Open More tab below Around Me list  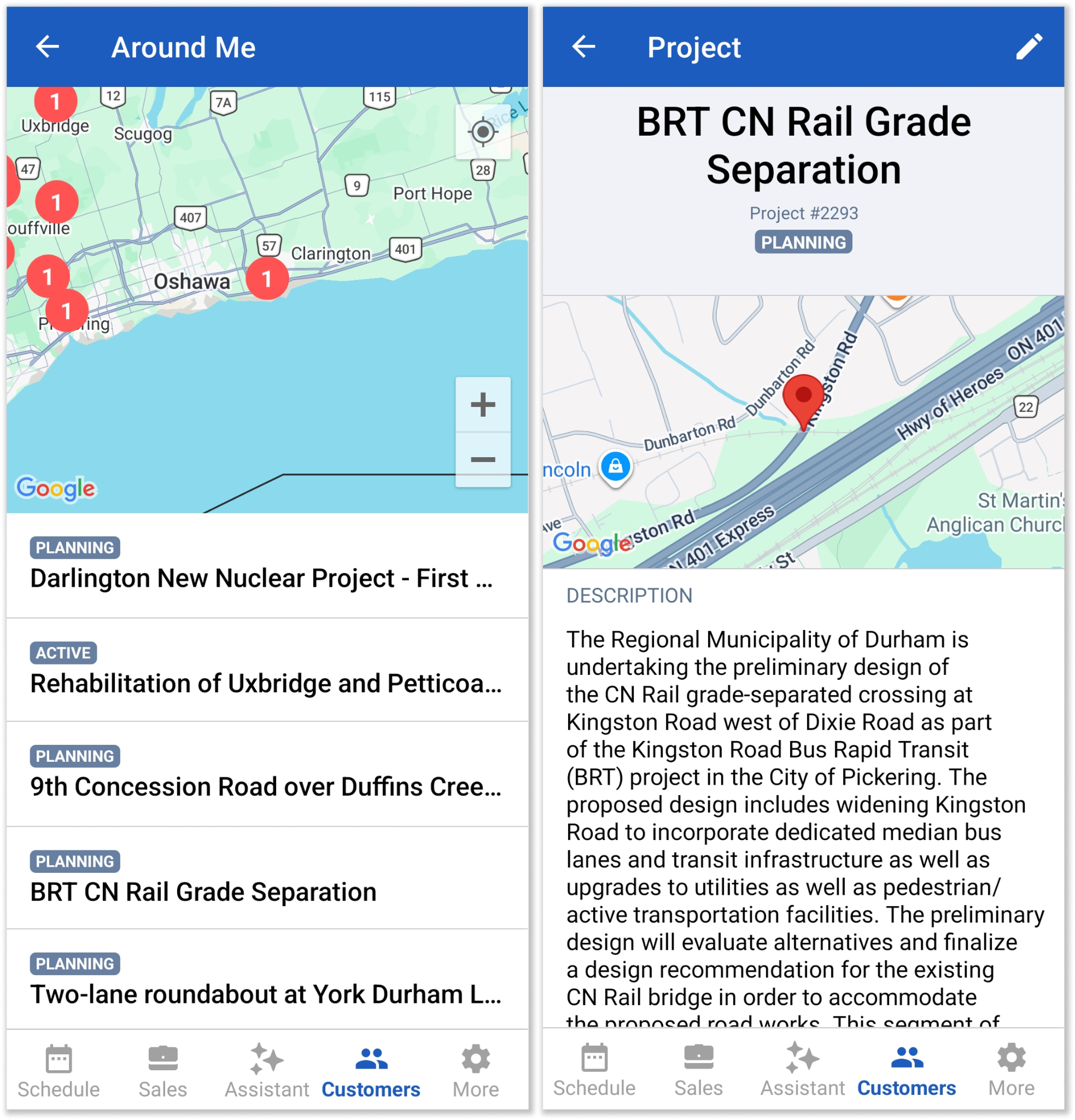[x=475, y=1071]
